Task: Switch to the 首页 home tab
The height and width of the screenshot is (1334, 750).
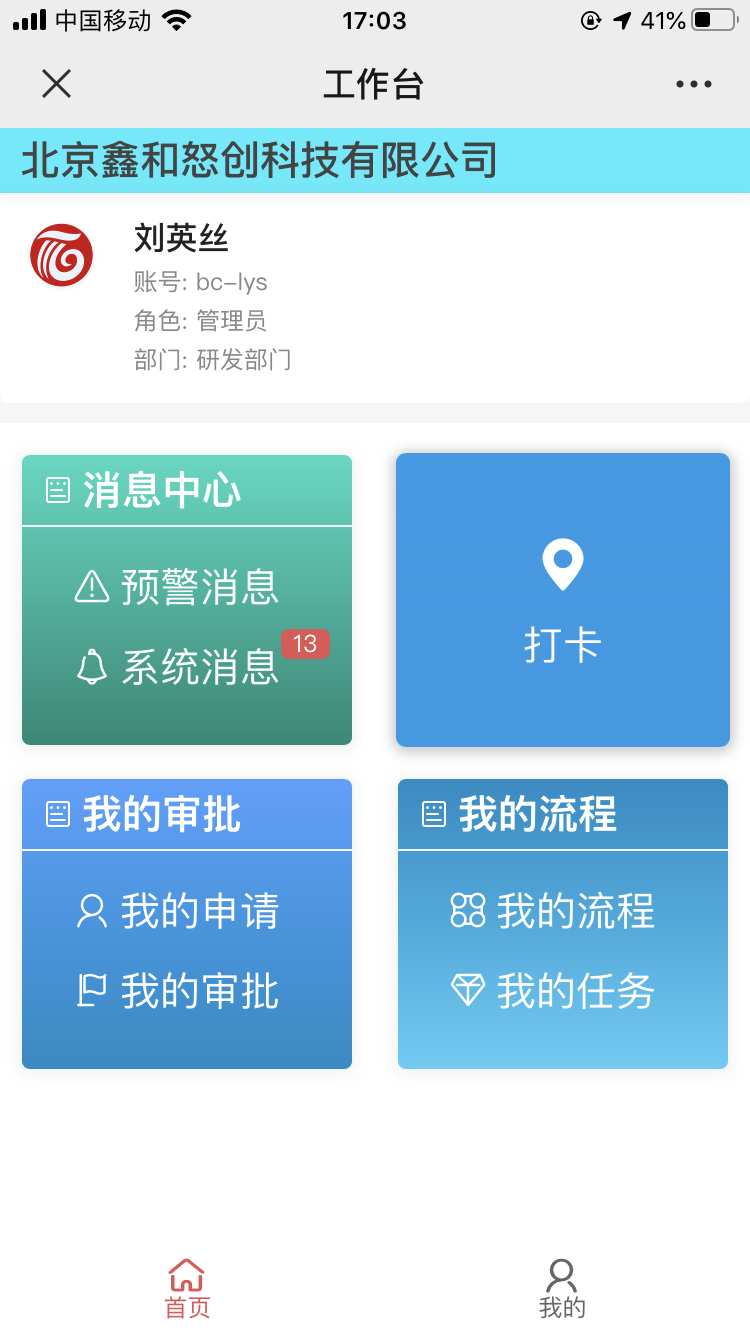Action: pyautogui.click(x=187, y=1289)
